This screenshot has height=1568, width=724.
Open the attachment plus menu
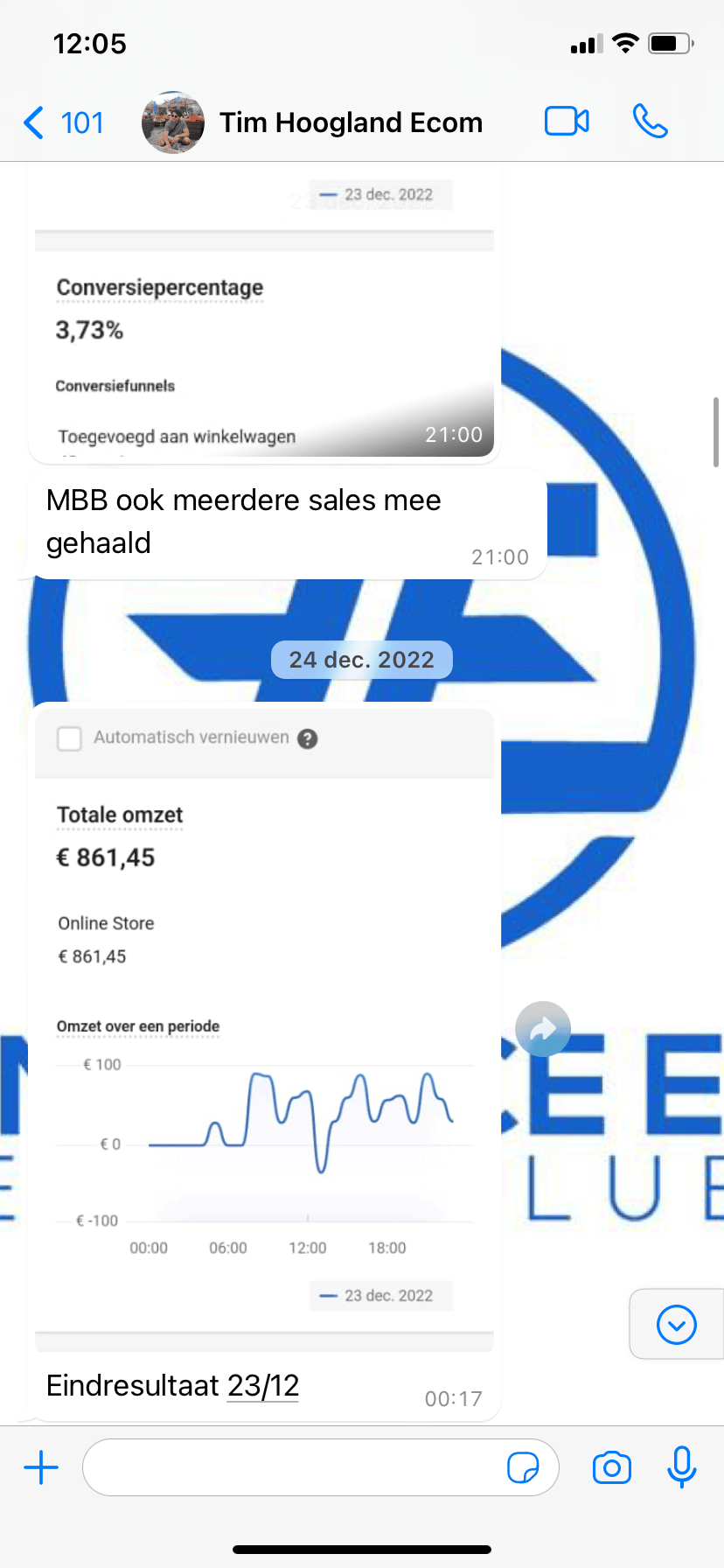(x=41, y=1467)
